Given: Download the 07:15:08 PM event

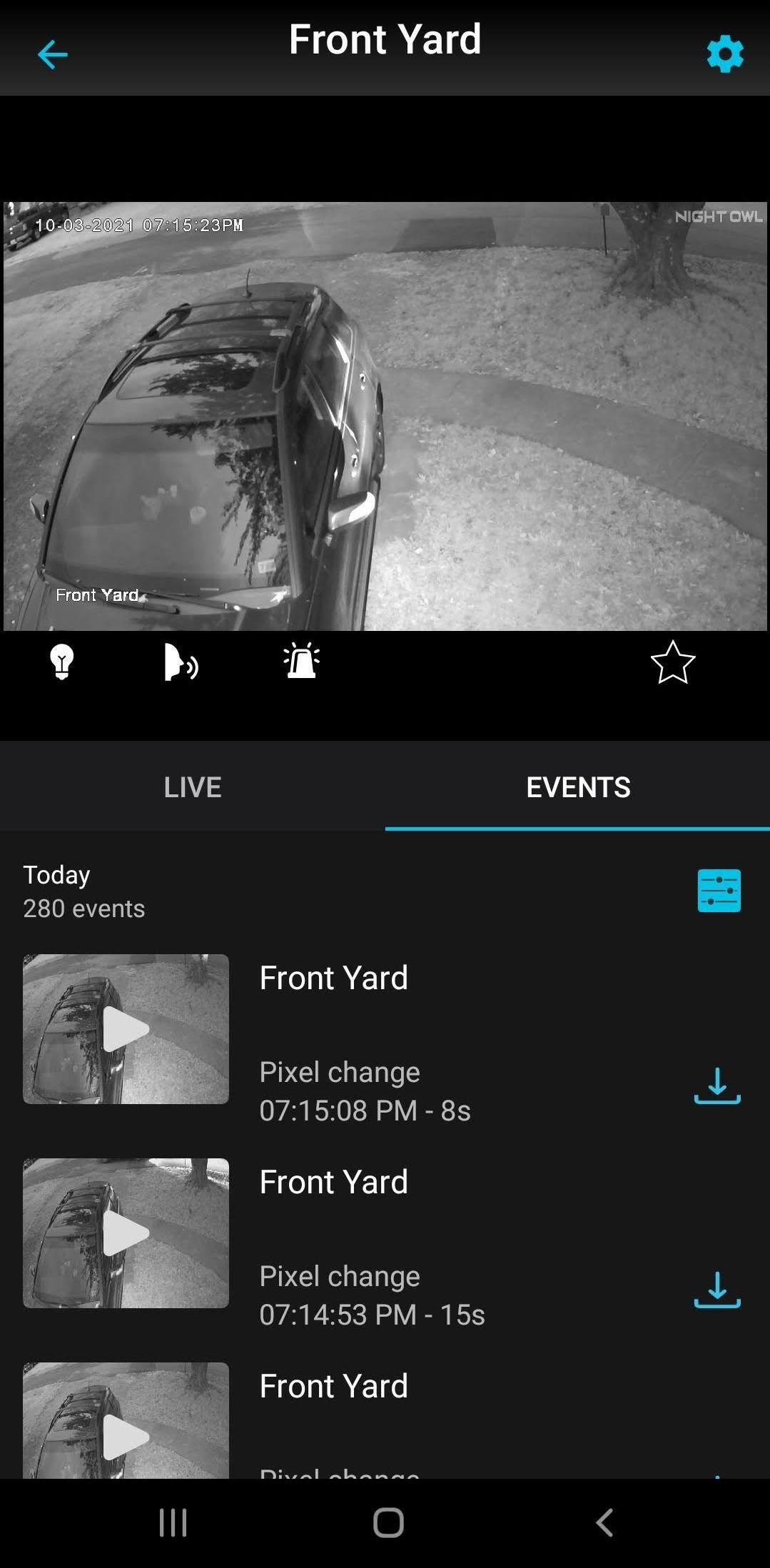Looking at the screenshot, I should pos(717,1086).
